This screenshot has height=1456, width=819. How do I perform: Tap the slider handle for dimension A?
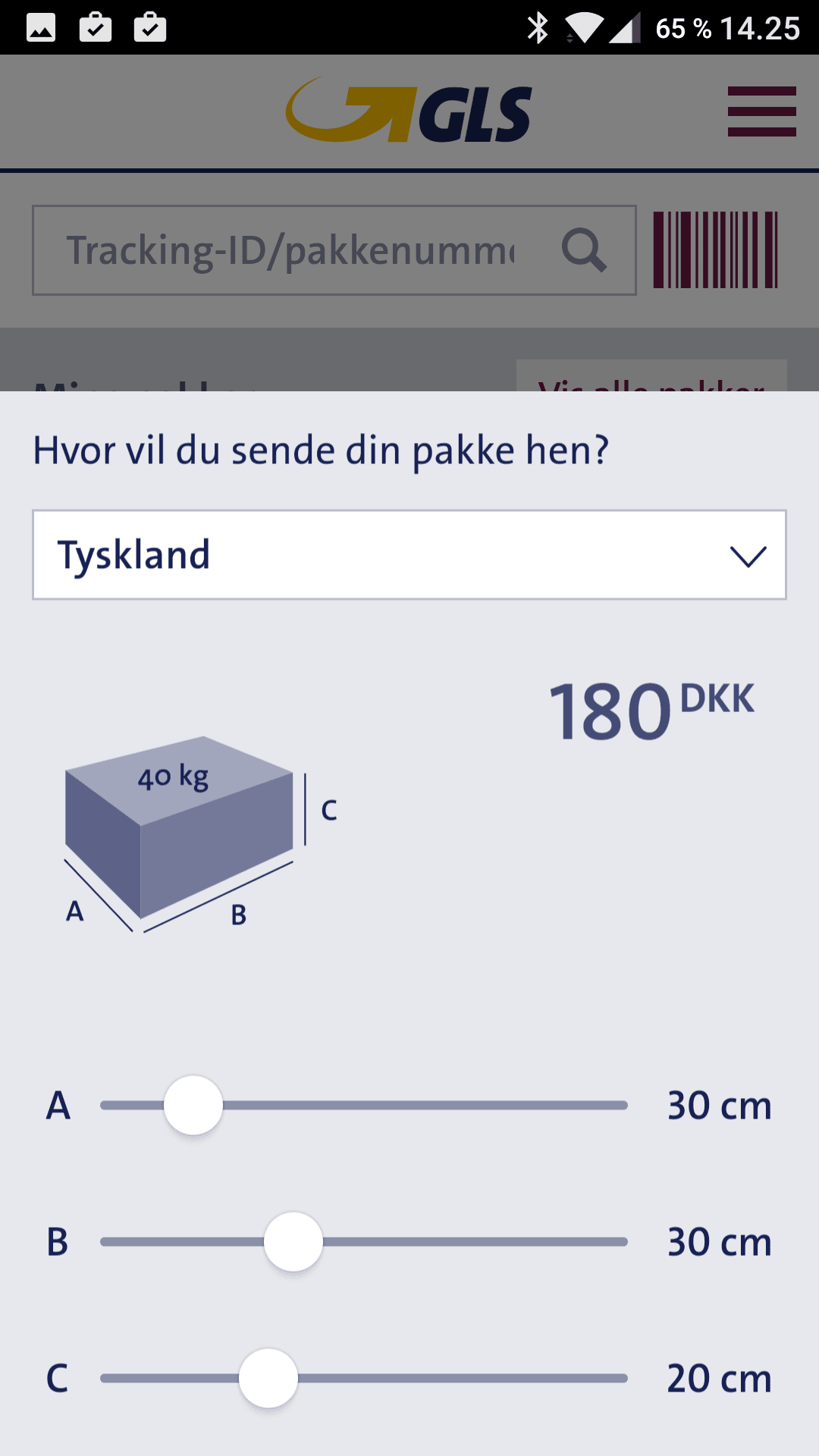coord(193,1105)
